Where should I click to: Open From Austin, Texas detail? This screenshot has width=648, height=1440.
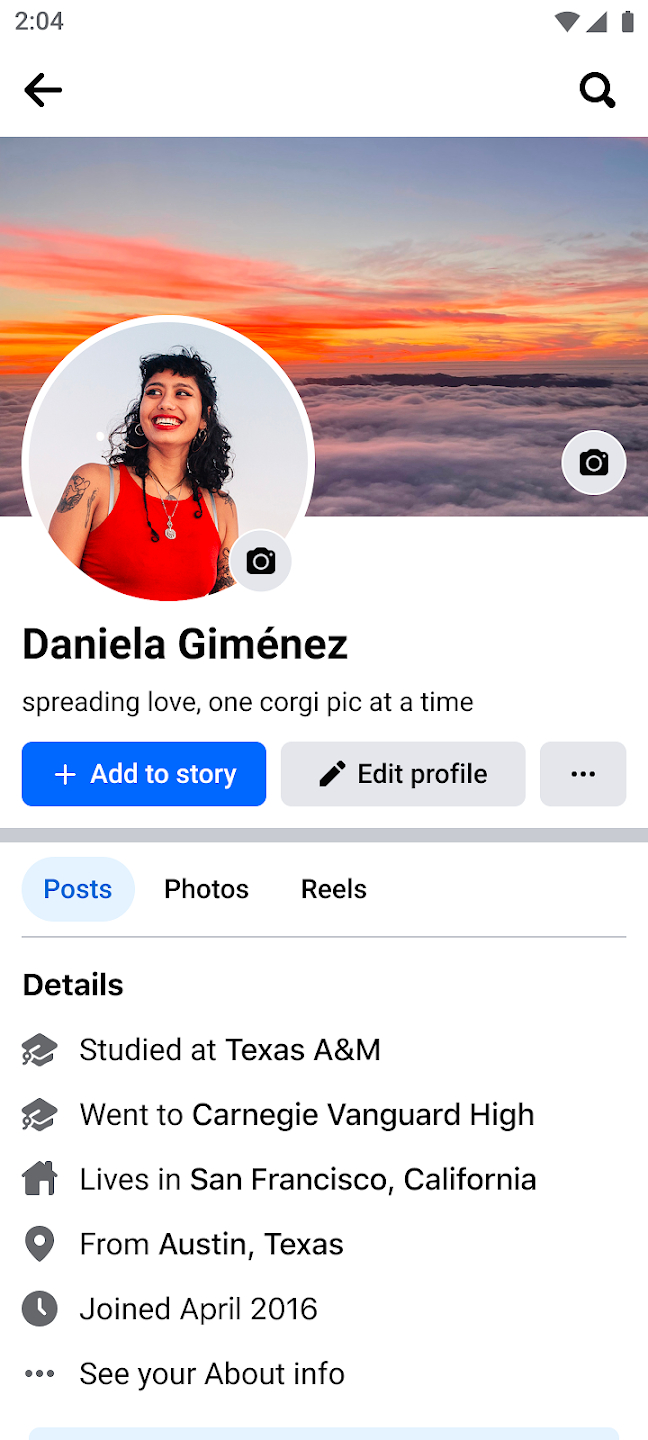(211, 1245)
